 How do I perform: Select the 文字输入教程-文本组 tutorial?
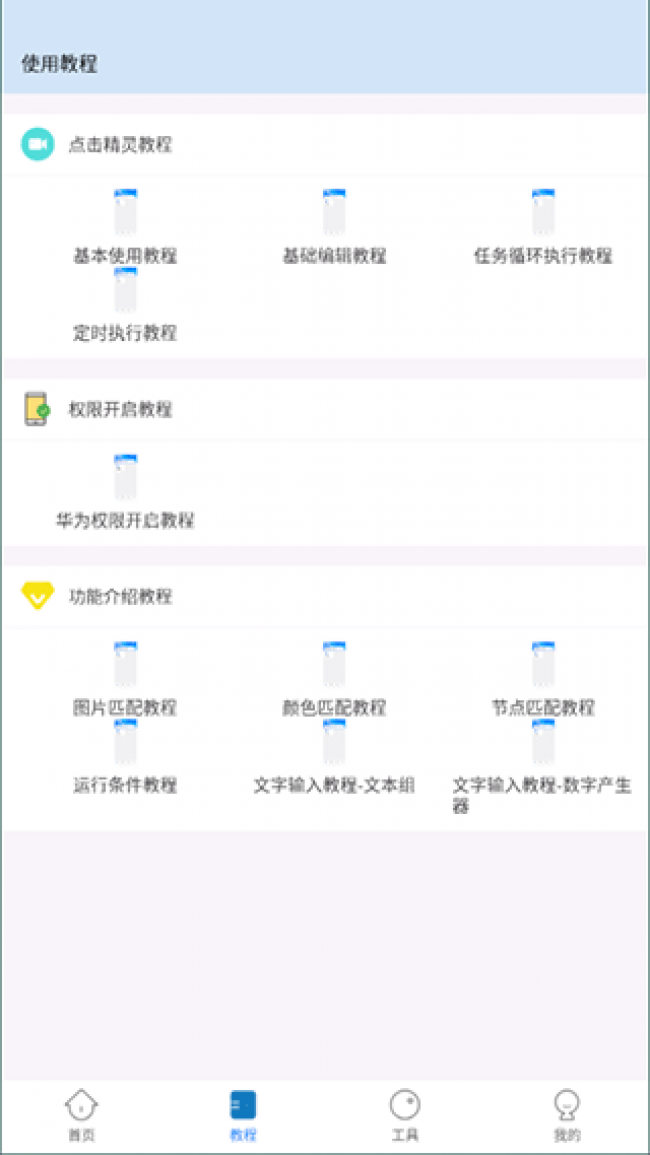(x=334, y=756)
